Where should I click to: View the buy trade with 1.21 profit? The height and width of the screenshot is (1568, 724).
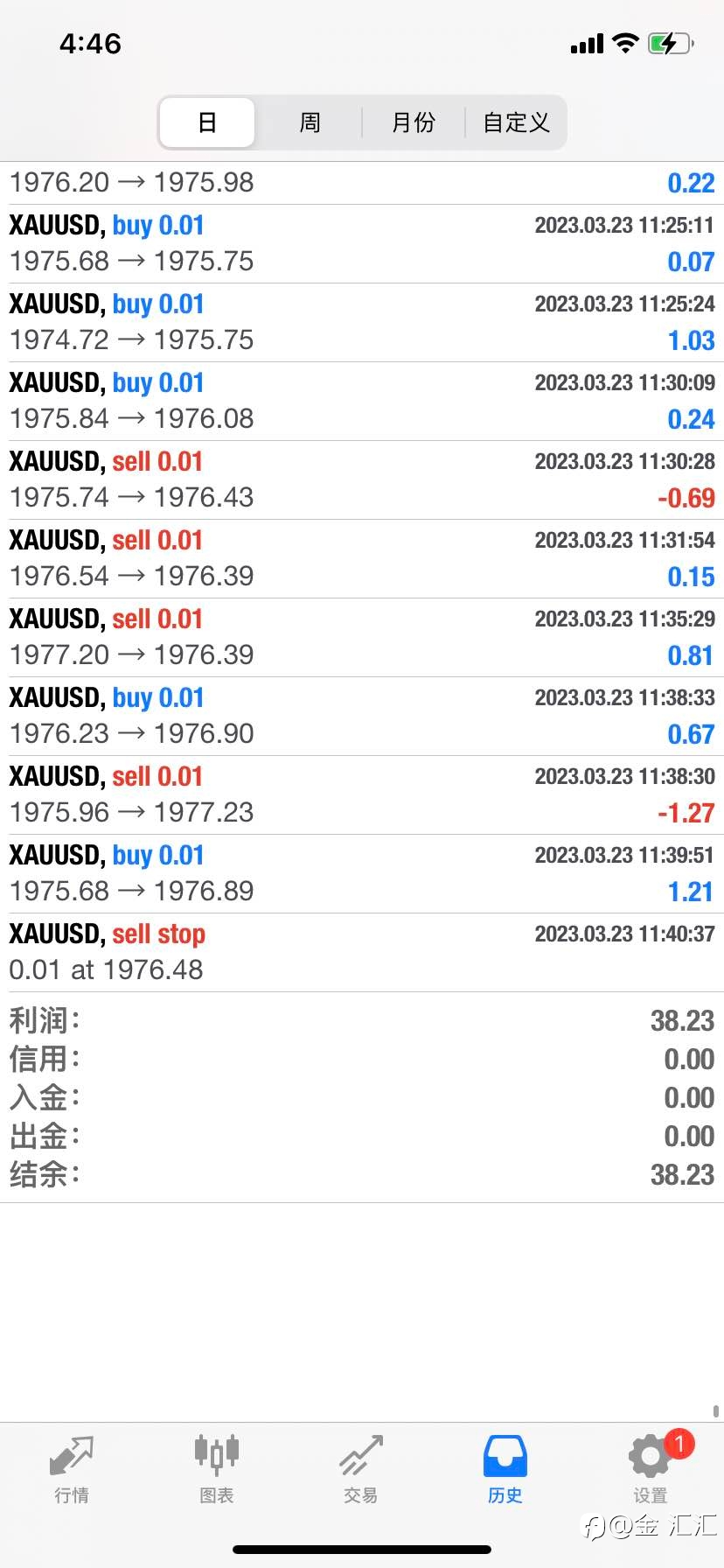[362, 874]
